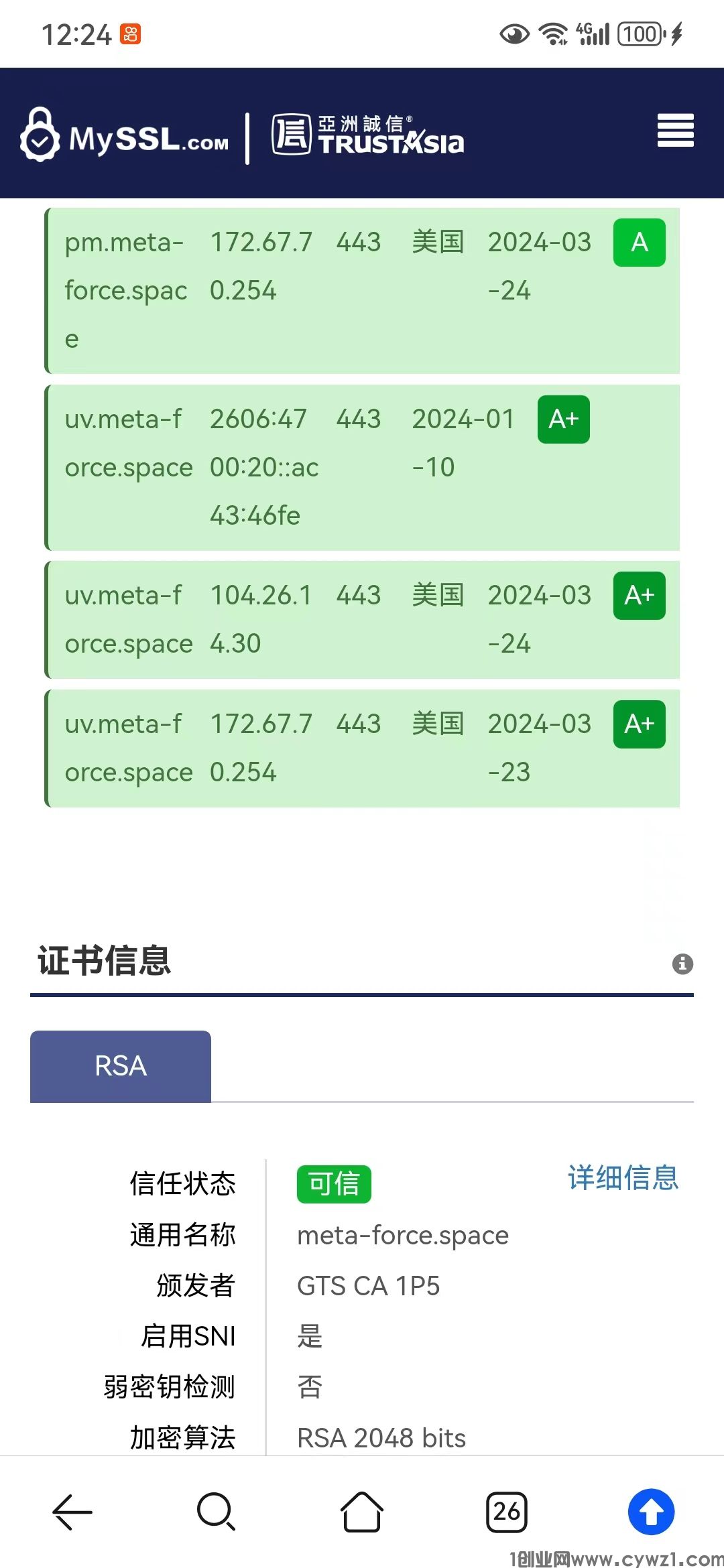The image size is (724, 1568).
Task: Open browser search
Action: [x=217, y=1512]
